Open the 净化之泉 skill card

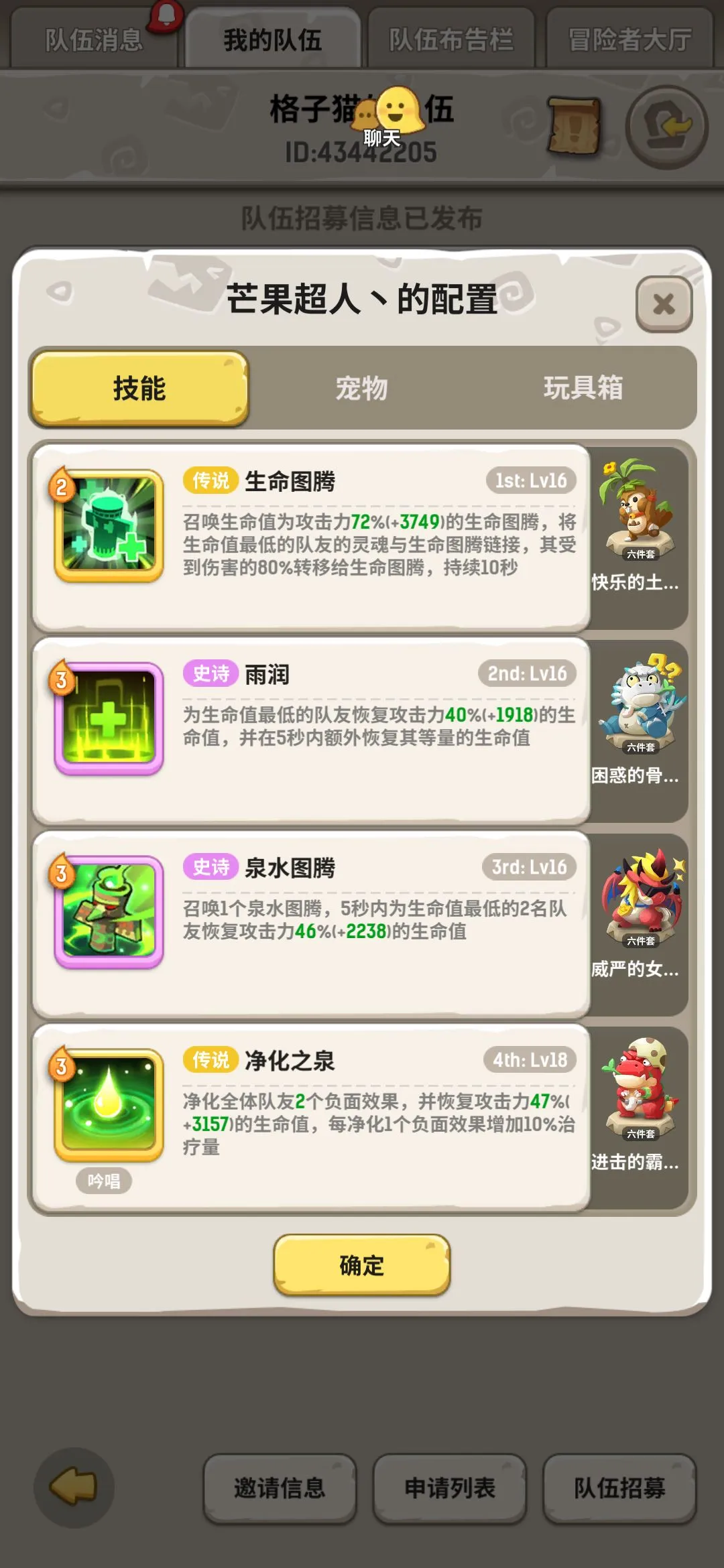(312, 1118)
